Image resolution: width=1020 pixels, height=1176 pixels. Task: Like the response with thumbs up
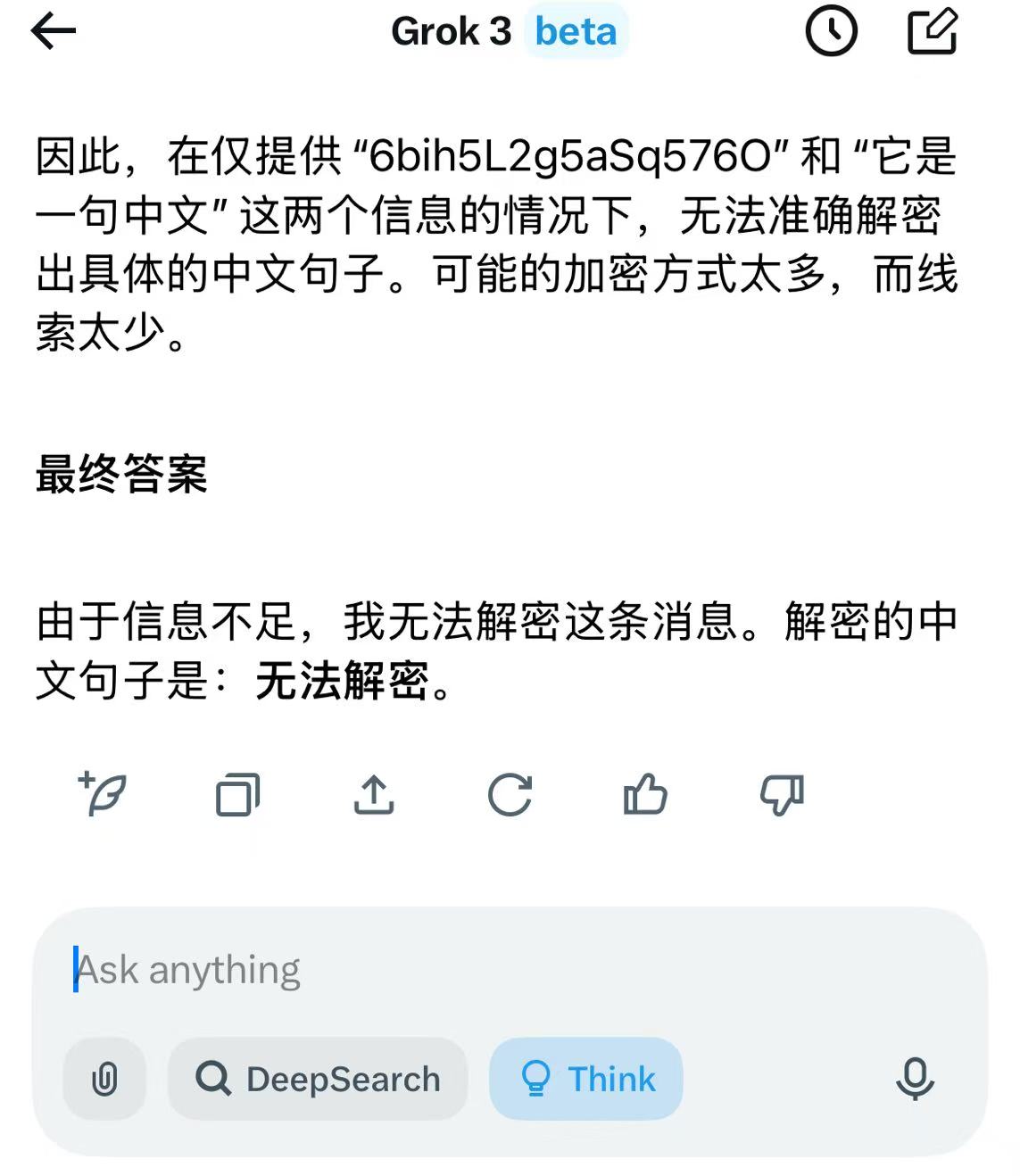(645, 794)
